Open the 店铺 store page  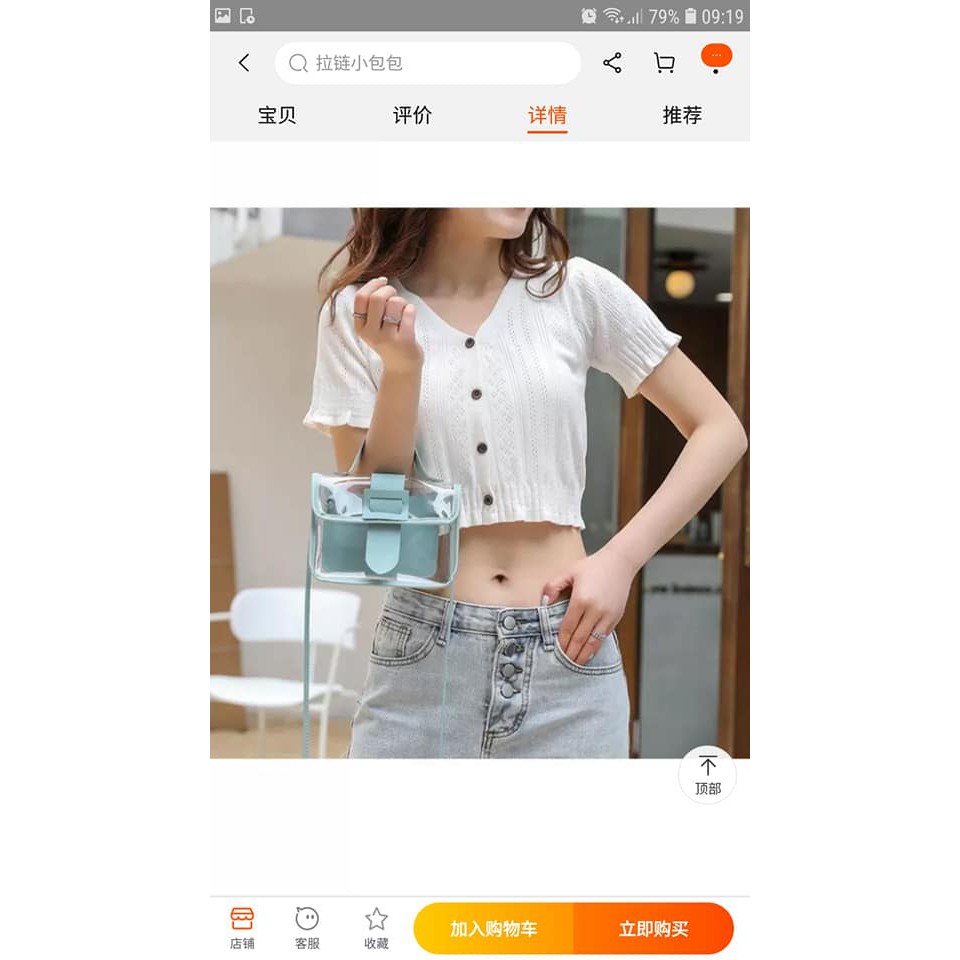(x=242, y=927)
